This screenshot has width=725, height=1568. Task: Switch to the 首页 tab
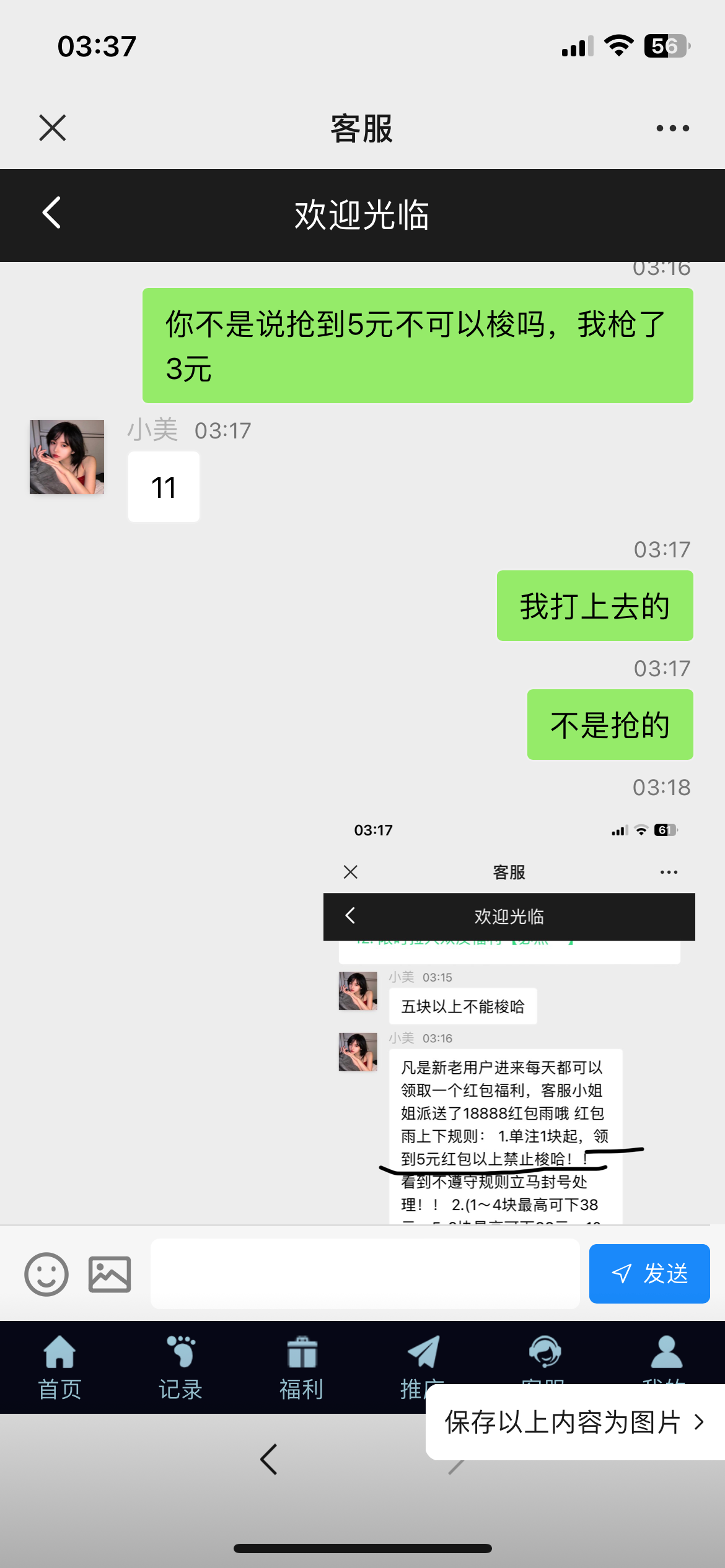(x=60, y=1367)
